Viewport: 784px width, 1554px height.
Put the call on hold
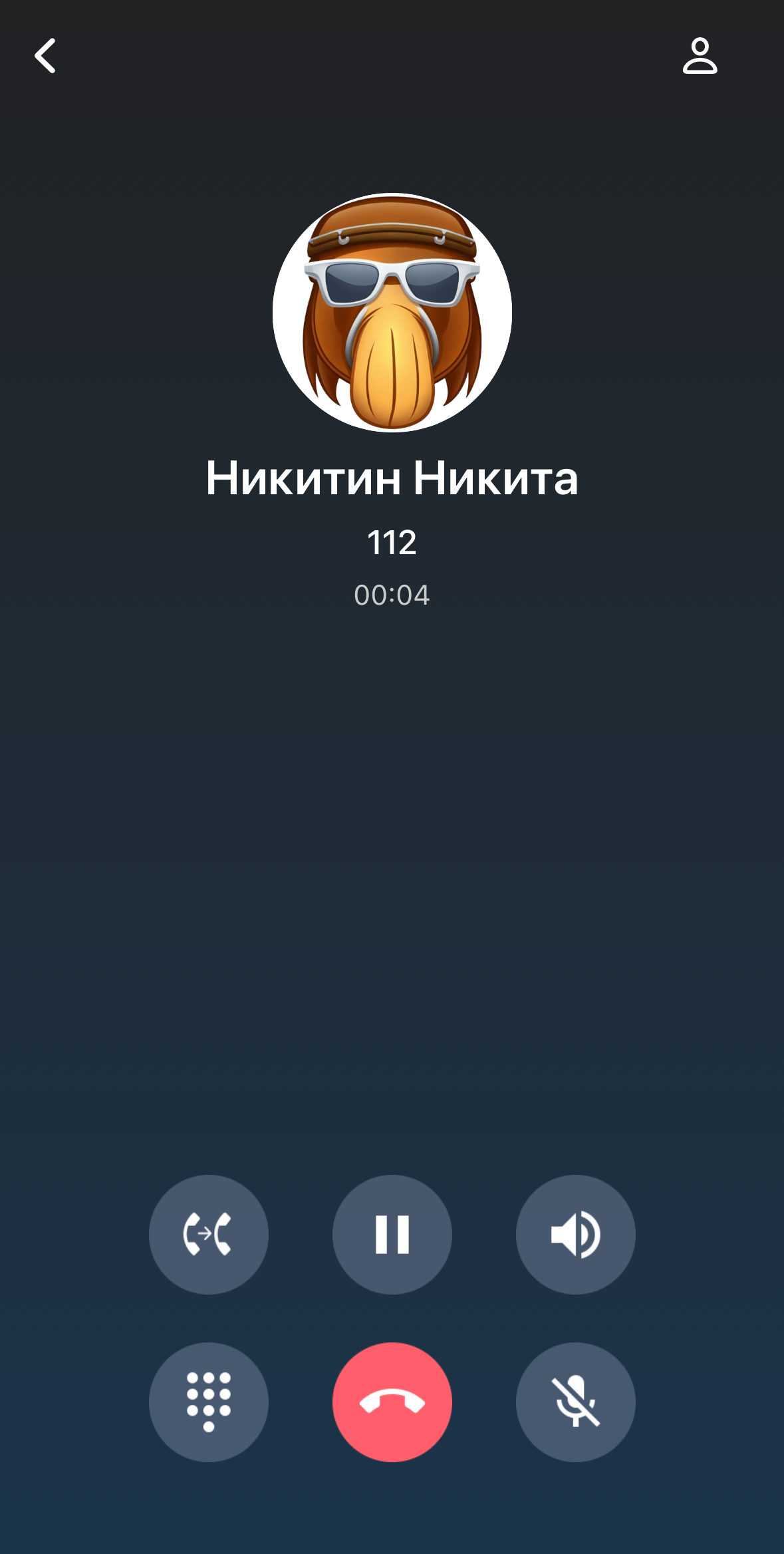click(392, 1234)
